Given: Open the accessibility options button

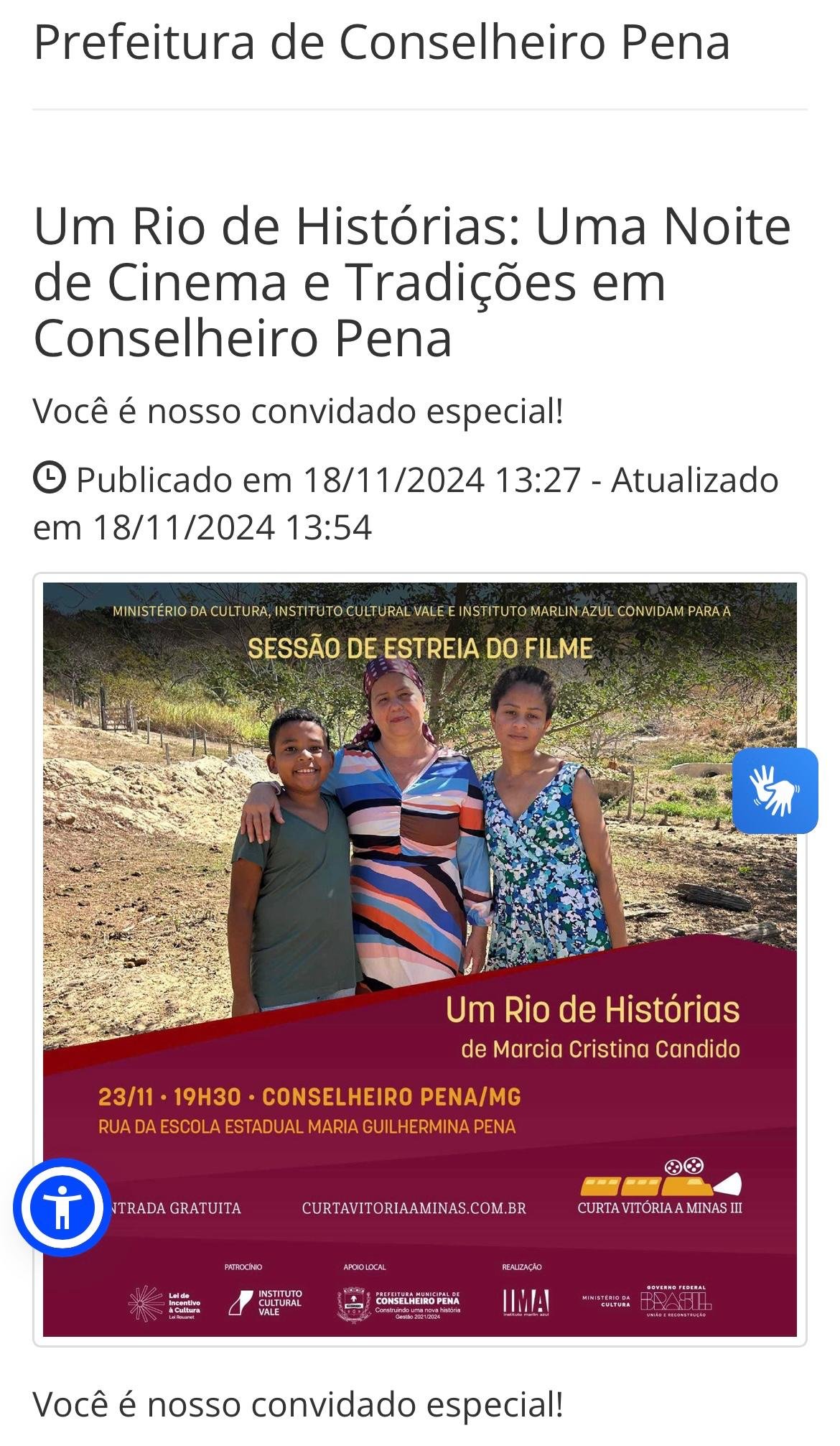Looking at the screenshot, I should tap(62, 1208).
